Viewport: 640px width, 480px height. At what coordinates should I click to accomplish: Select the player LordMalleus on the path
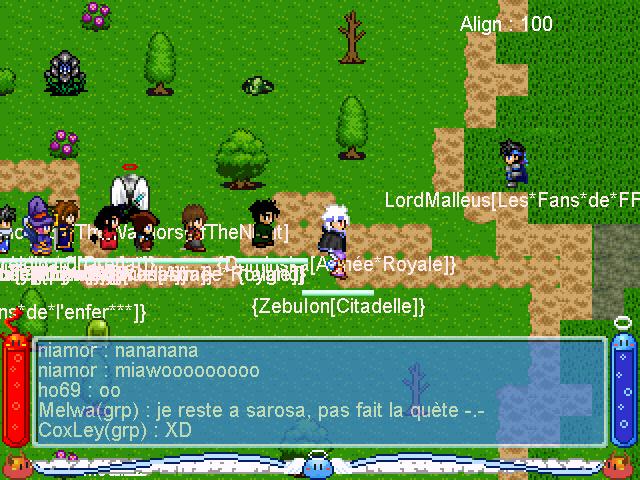coord(513,163)
